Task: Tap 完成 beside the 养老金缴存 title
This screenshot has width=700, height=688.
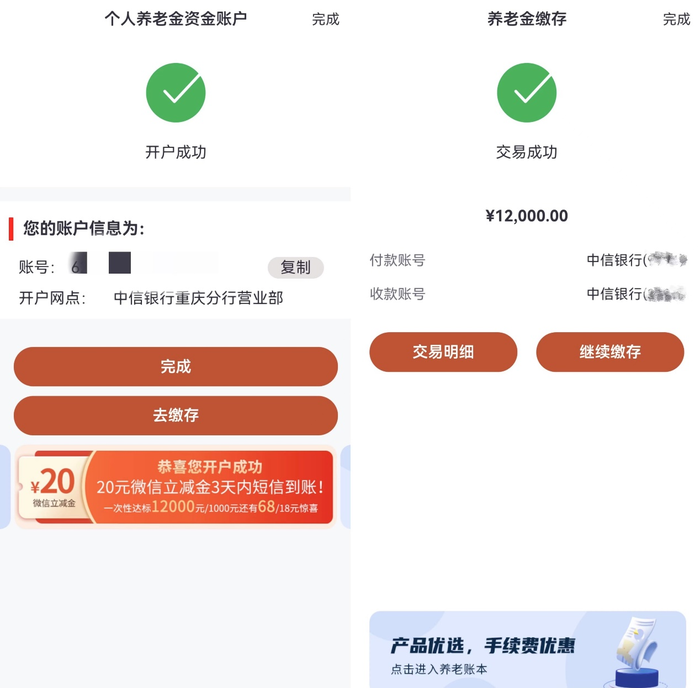Action: pyautogui.click(x=676, y=19)
